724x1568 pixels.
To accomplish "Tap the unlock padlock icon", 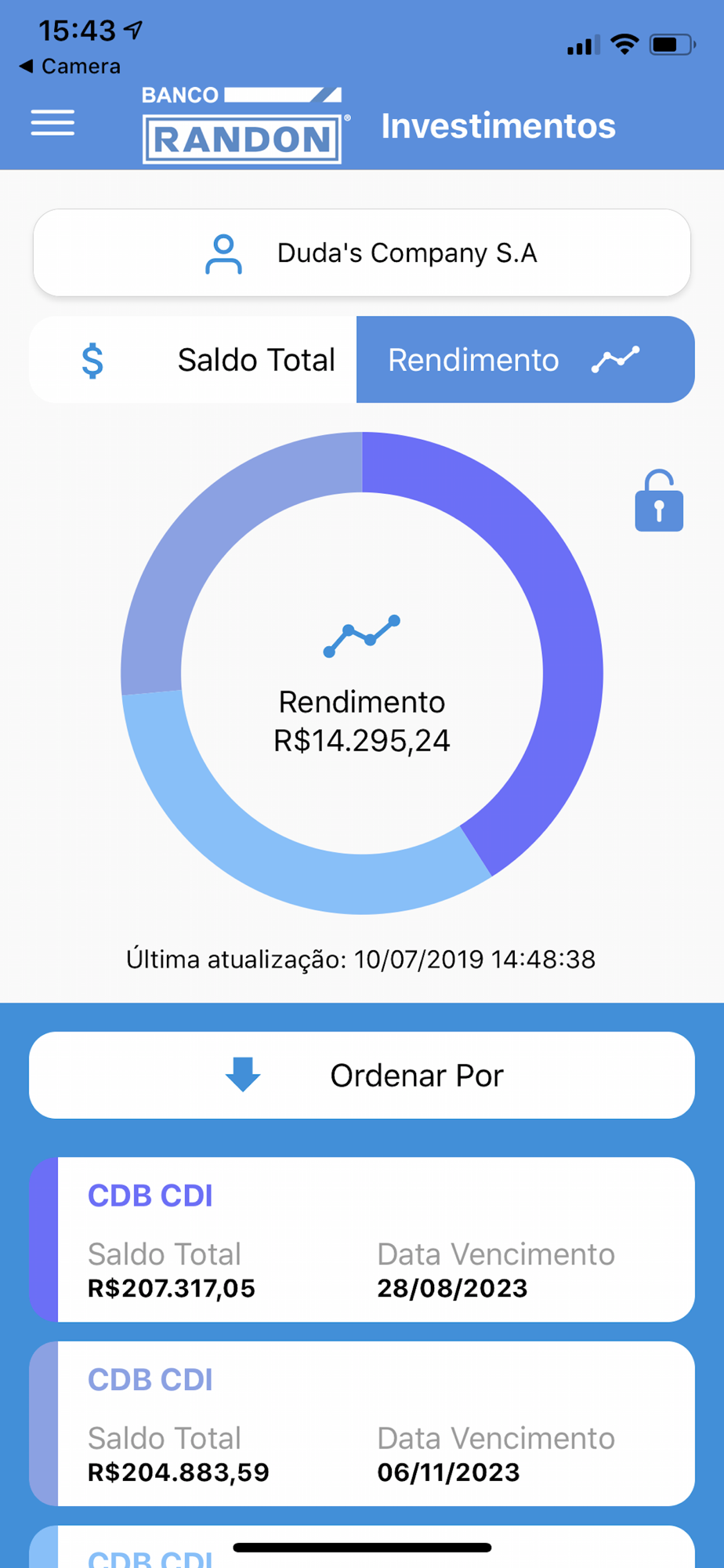I will (659, 501).
